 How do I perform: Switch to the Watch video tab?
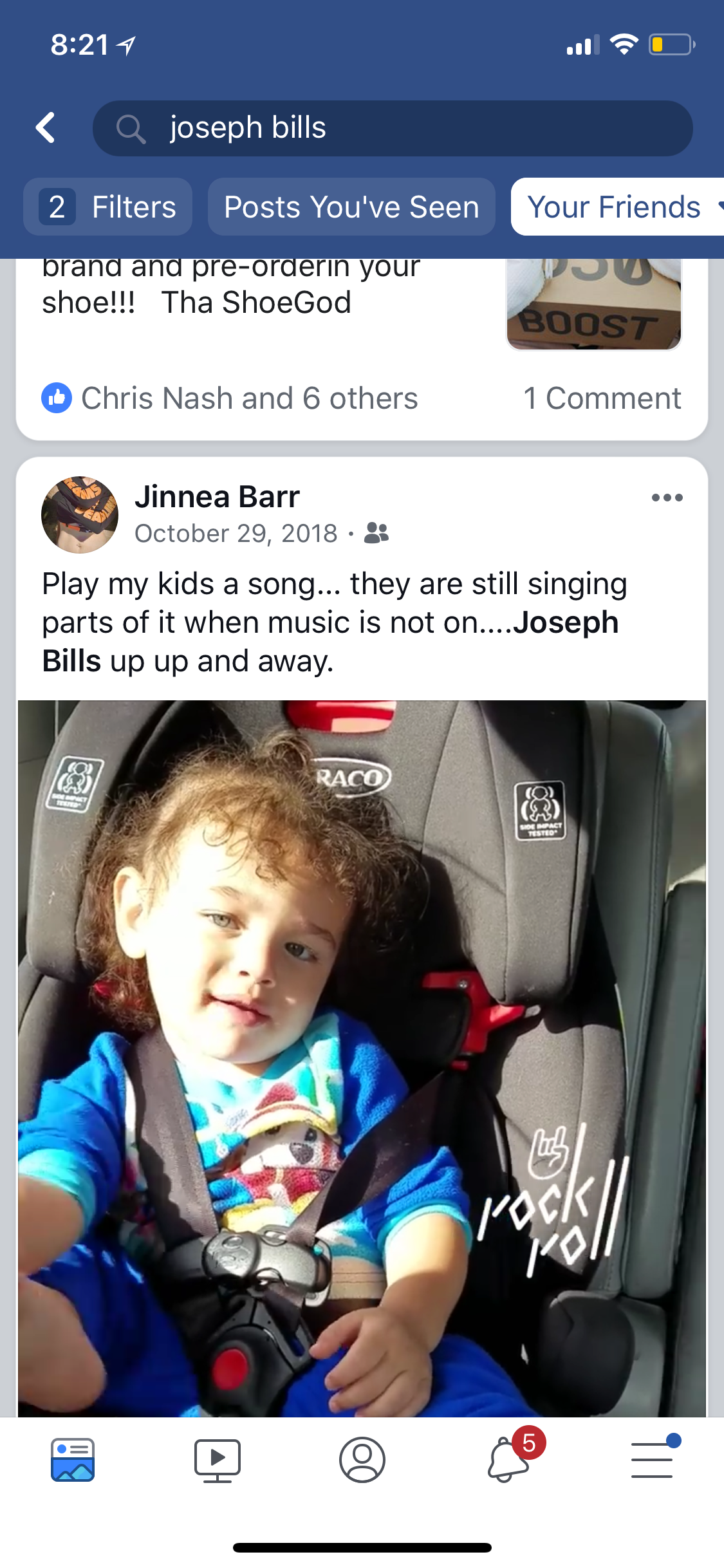click(x=218, y=1460)
